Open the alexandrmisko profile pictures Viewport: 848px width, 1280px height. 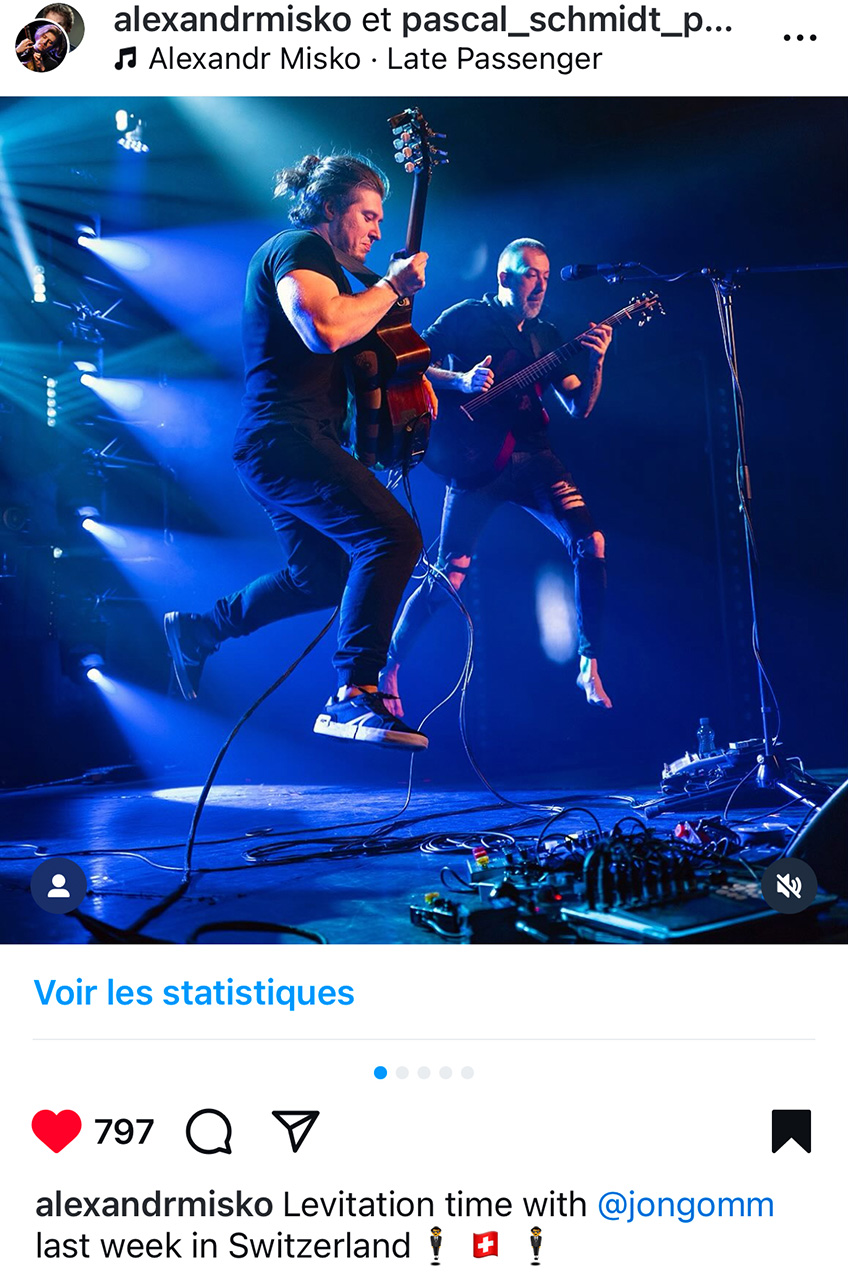pyautogui.click(x=48, y=36)
